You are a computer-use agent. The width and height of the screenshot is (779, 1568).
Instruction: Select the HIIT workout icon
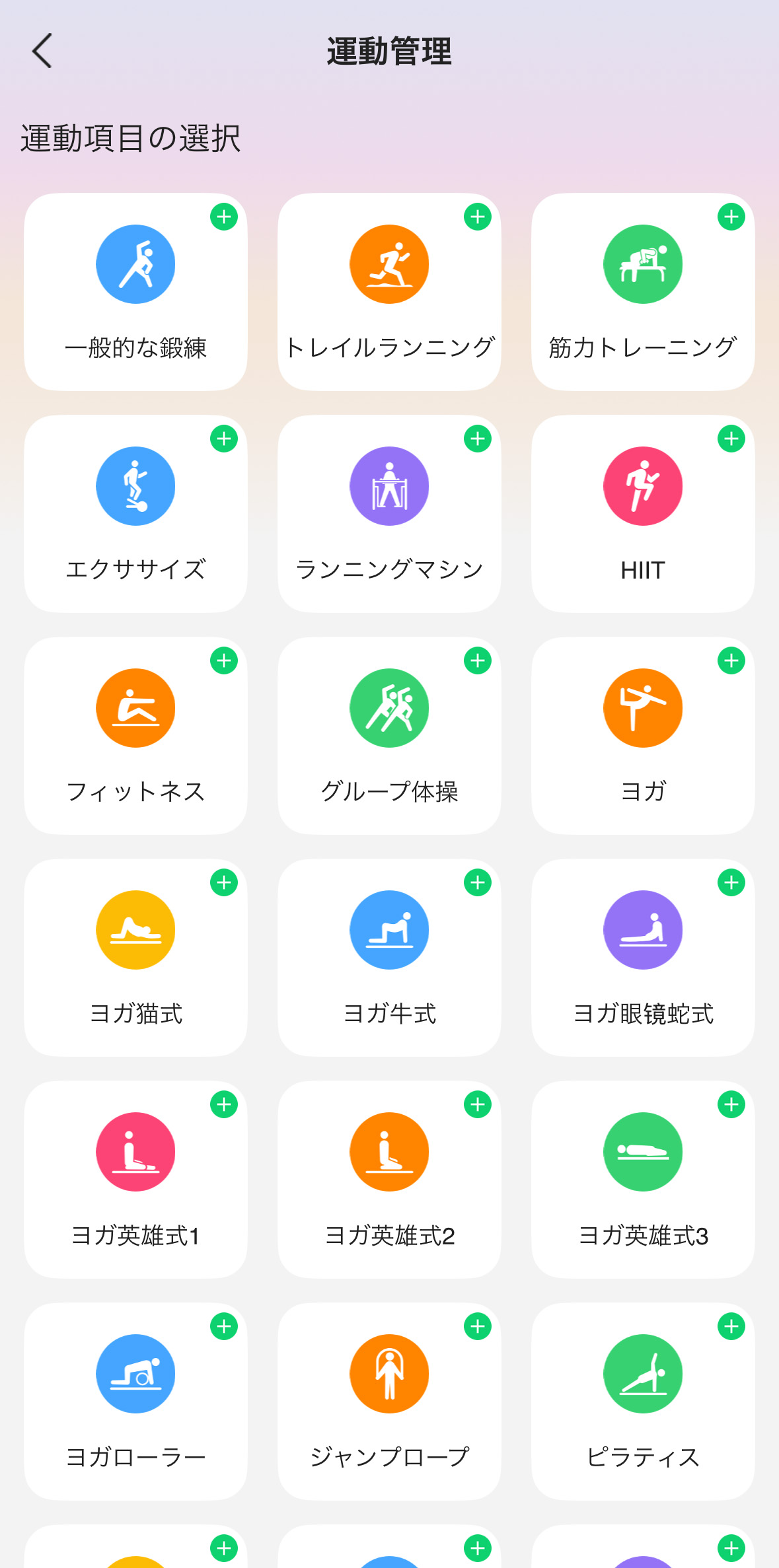pyautogui.click(x=643, y=485)
